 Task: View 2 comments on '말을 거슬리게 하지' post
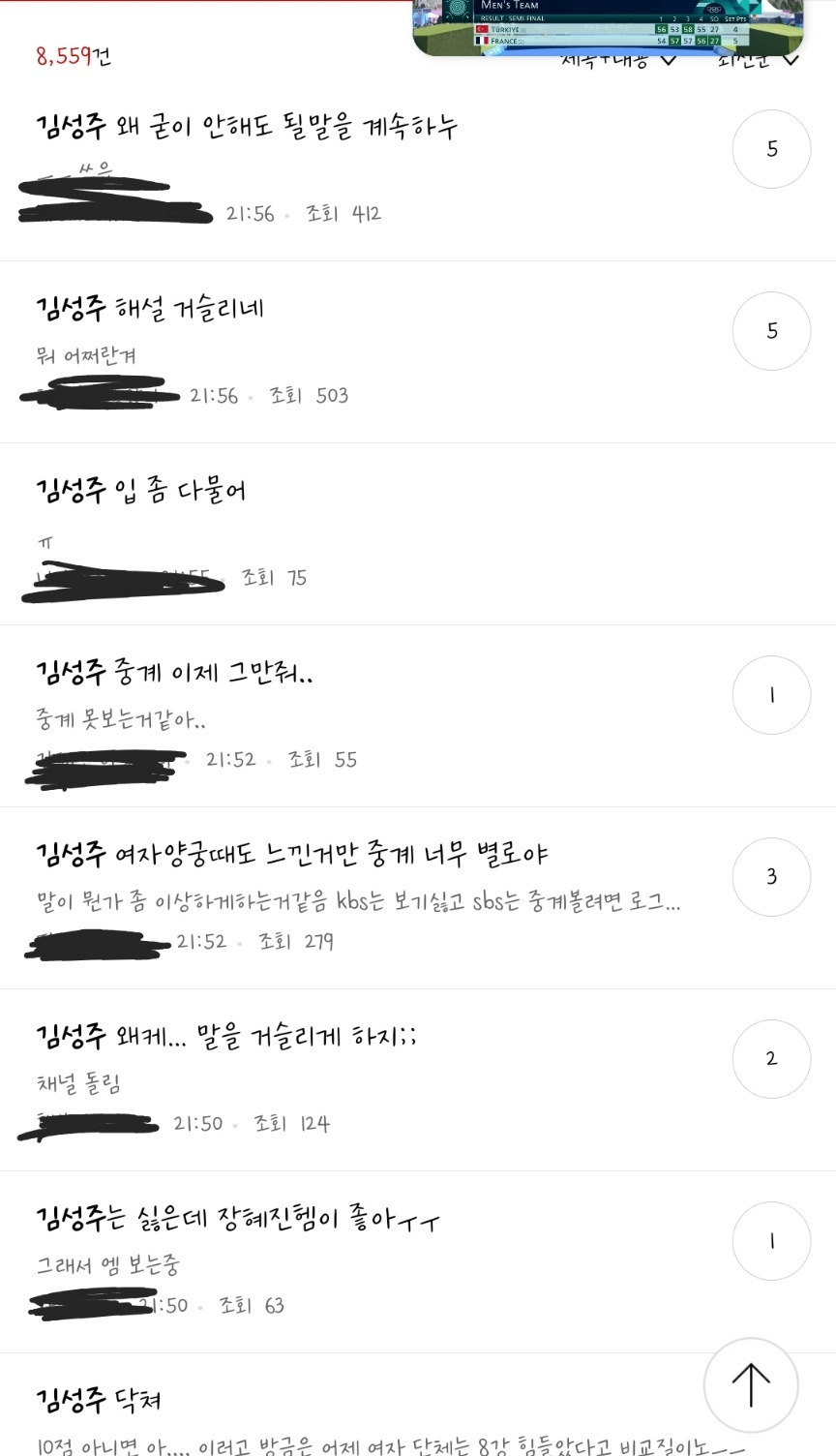pyautogui.click(x=771, y=1059)
